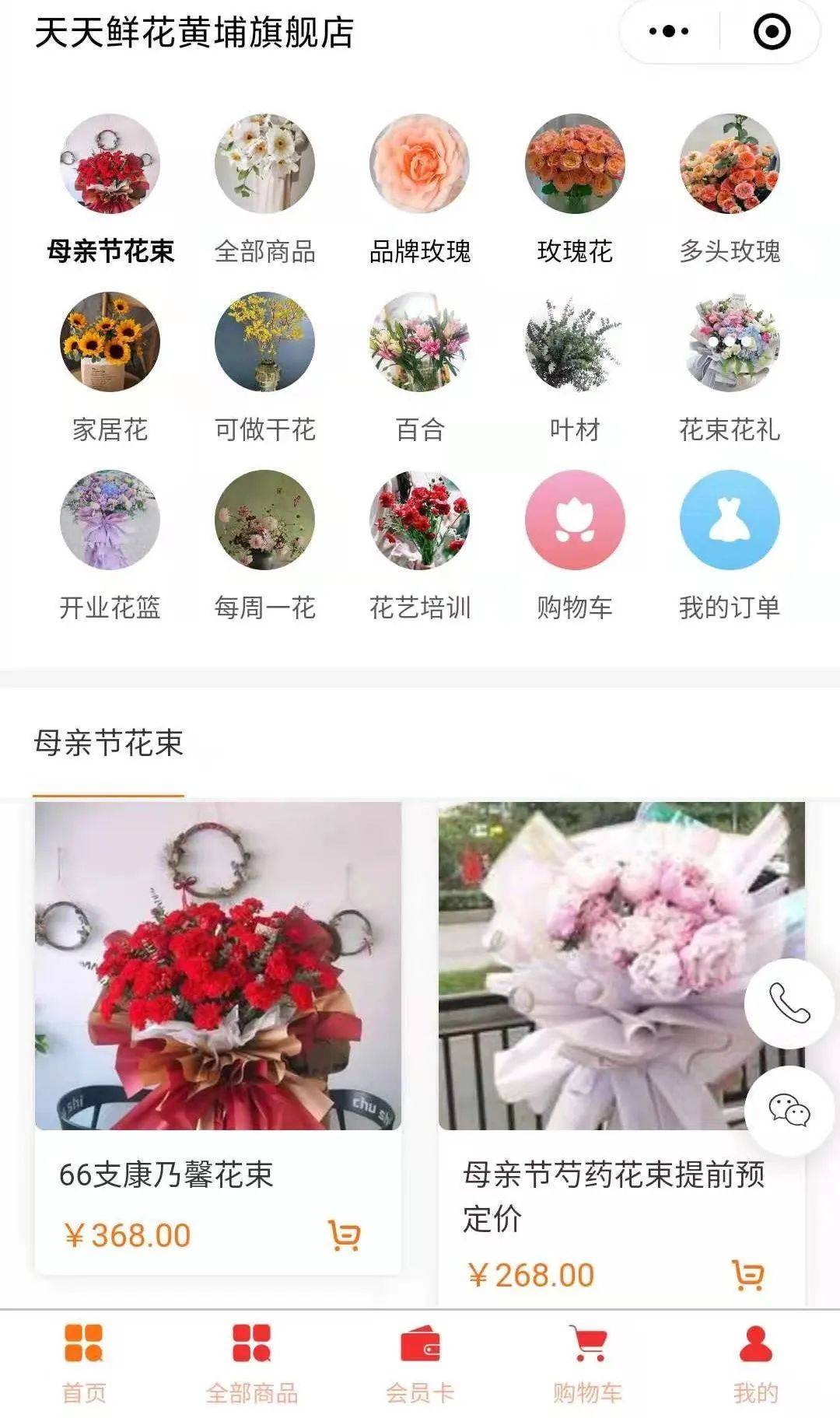Viewport: 840px width, 1418px height.
Task: Open the mini program more-options menu
Action: pos(669,32)
